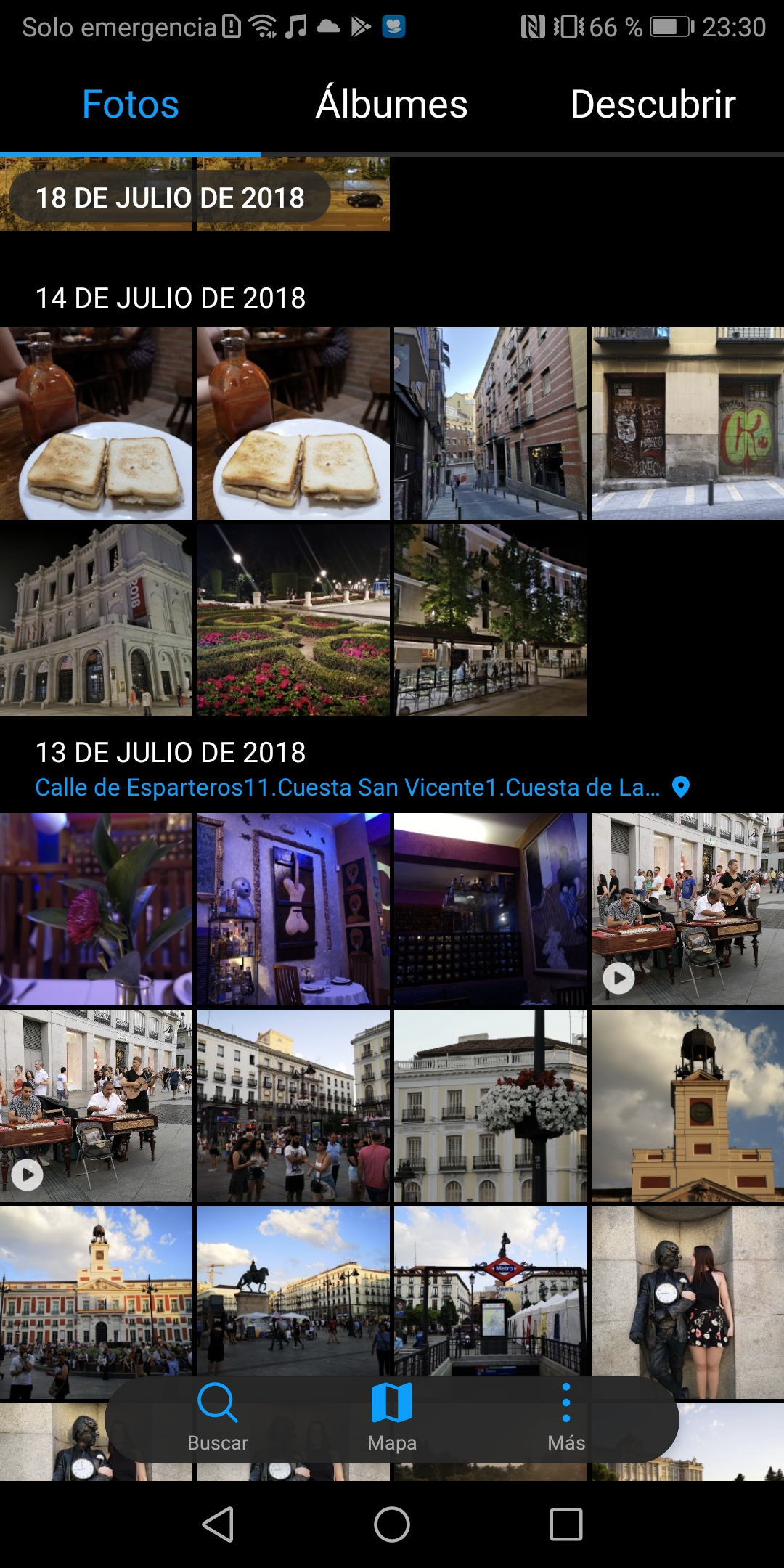Open the hanging white flower basket photo
The width and height of the screenshot is (784, 1568).
pos(491,1106)
